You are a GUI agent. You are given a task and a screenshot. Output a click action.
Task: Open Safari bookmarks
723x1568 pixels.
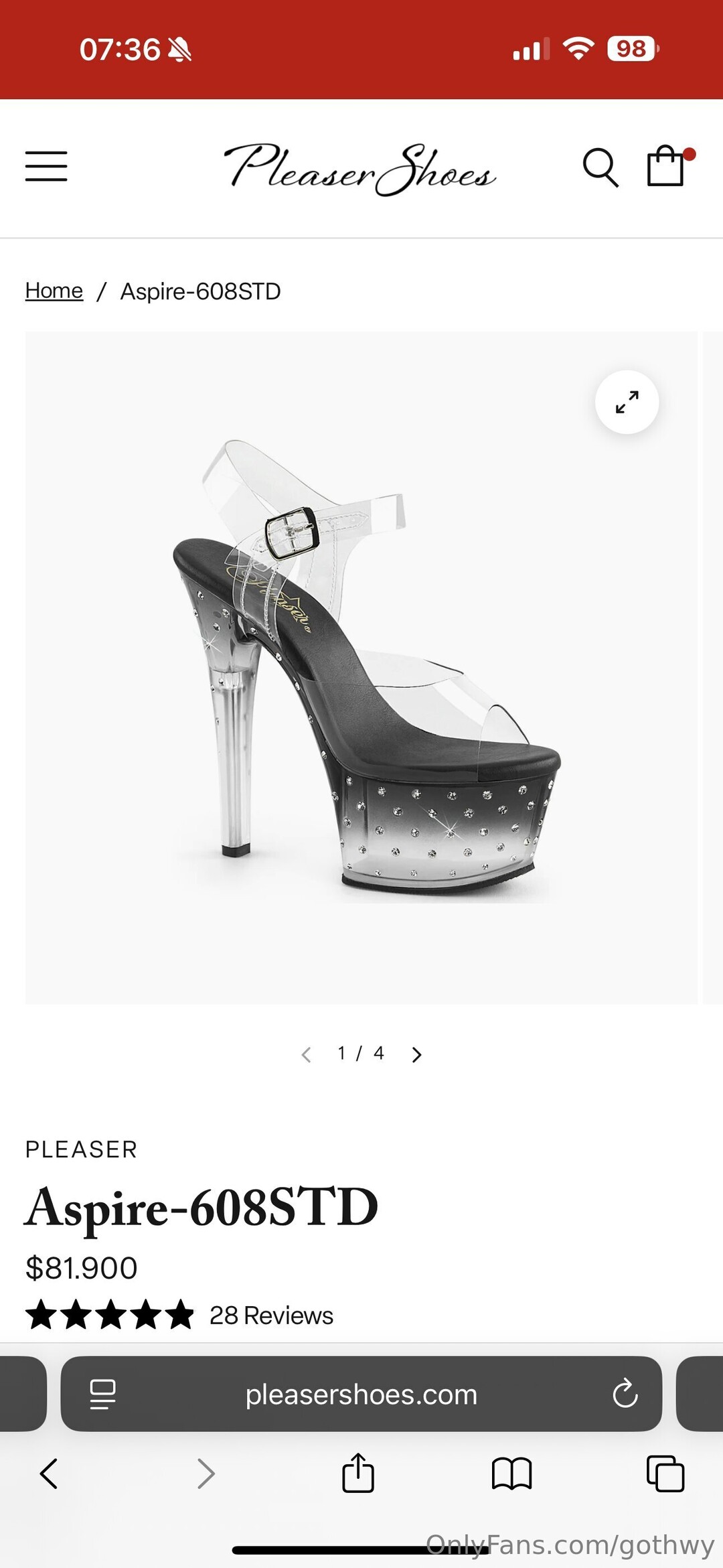[x=511, y=1474]
